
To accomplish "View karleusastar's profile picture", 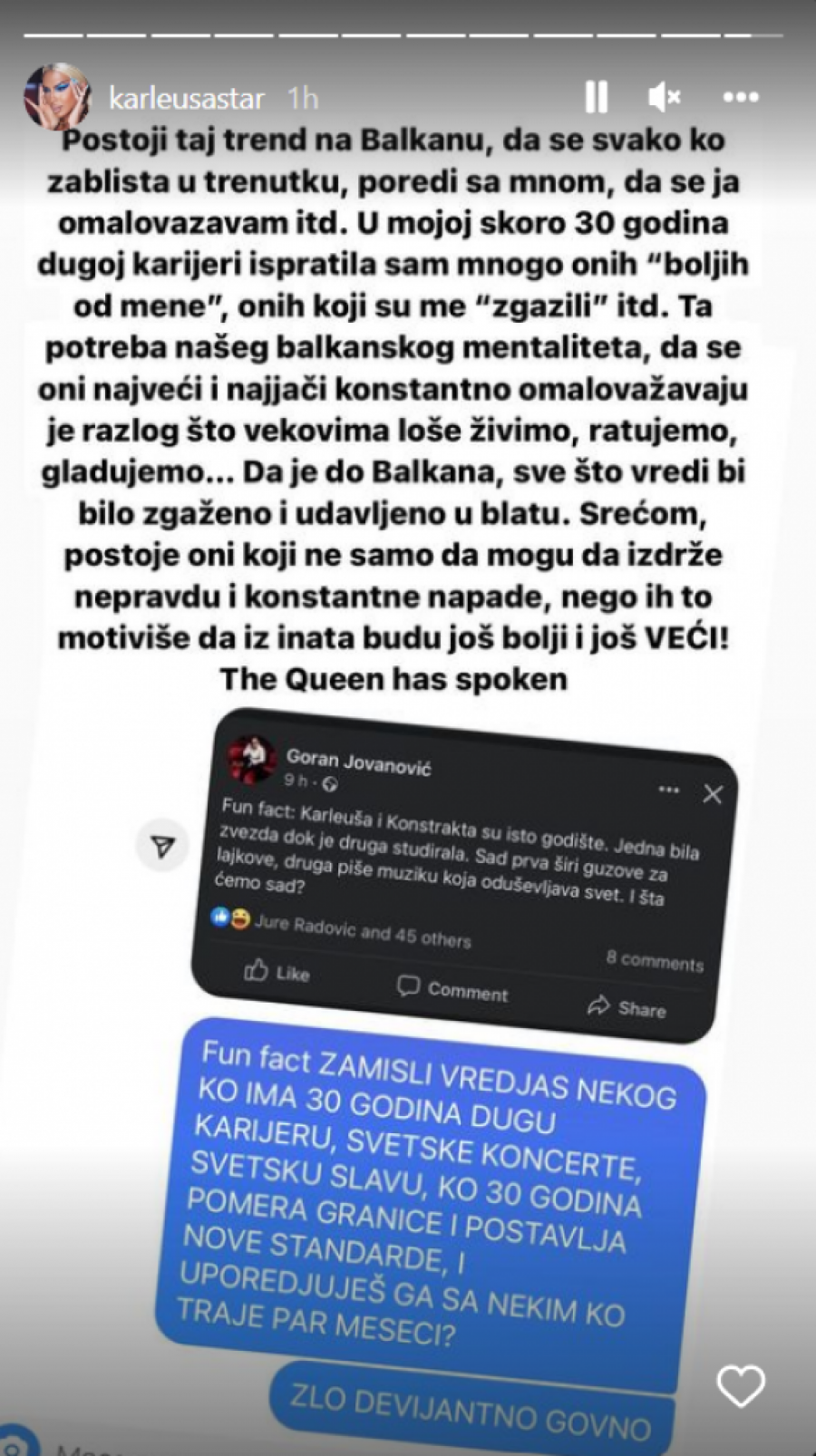I will (57, 97).
